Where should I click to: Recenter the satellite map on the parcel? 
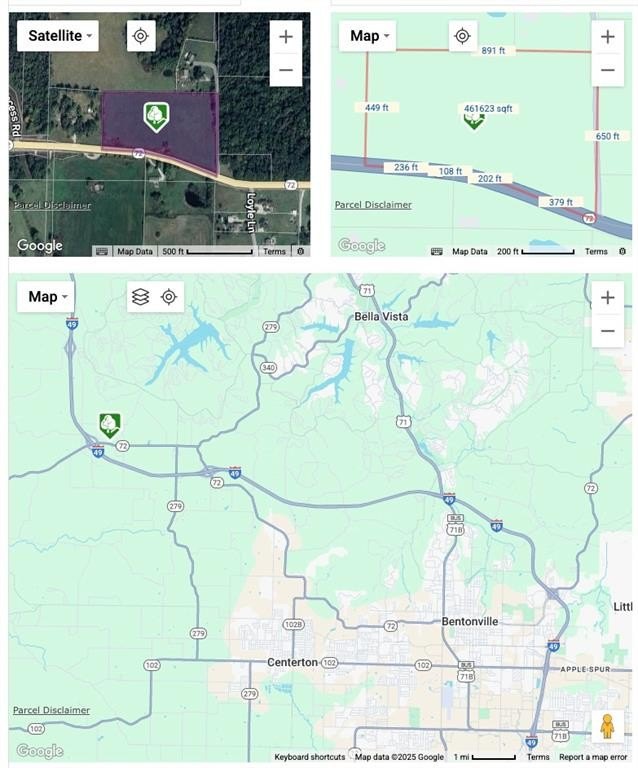click(141, 36)
